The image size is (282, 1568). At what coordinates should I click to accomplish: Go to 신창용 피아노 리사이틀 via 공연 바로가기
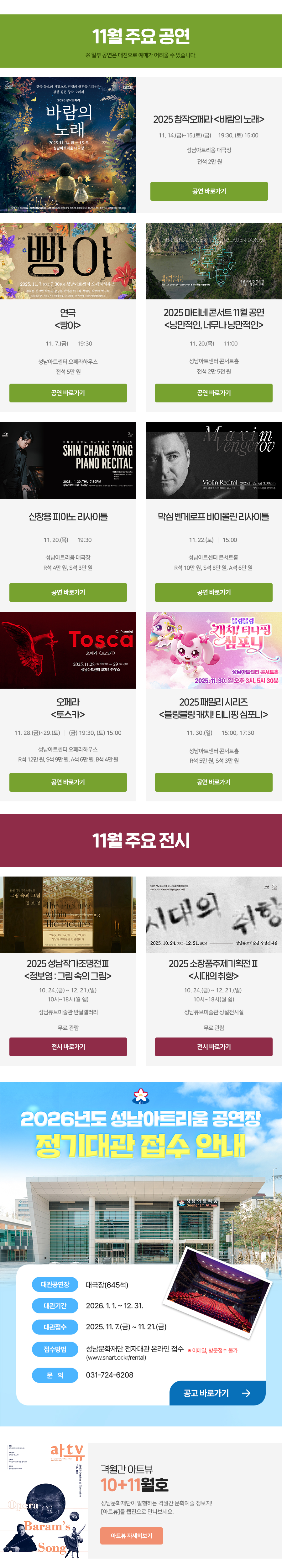click(x=68, y=592)
